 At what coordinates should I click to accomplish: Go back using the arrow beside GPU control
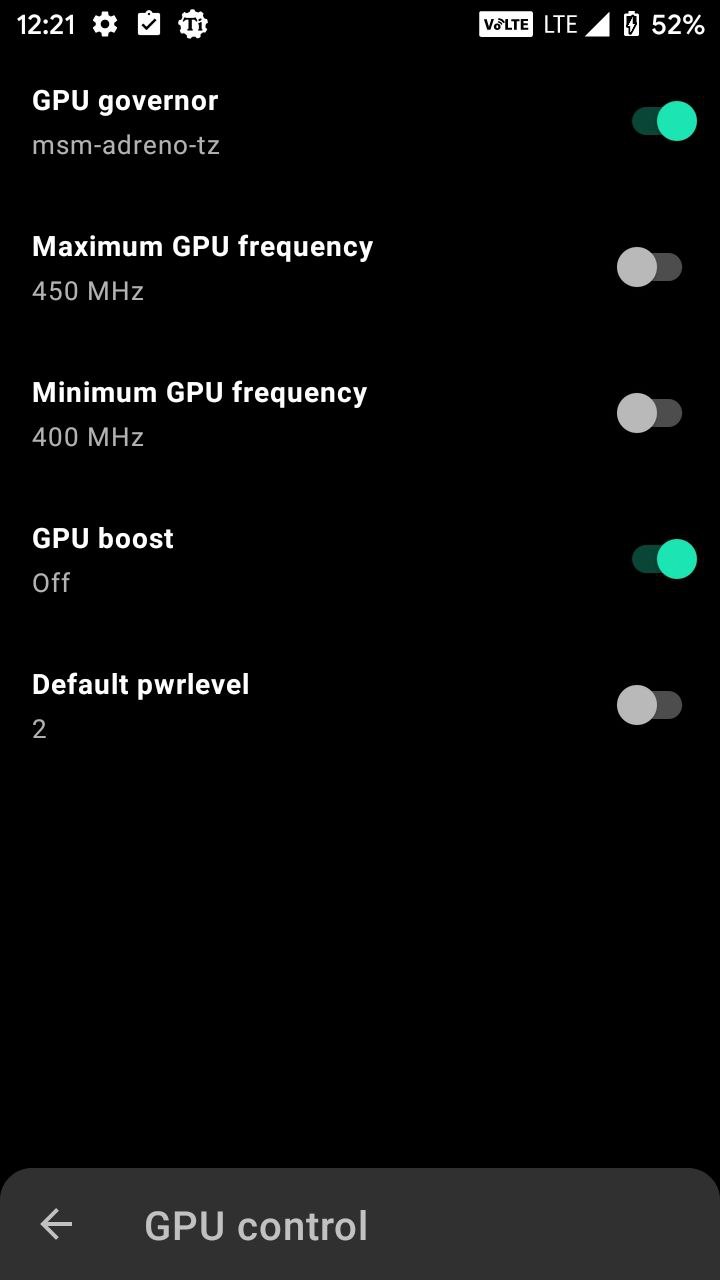56,1224
